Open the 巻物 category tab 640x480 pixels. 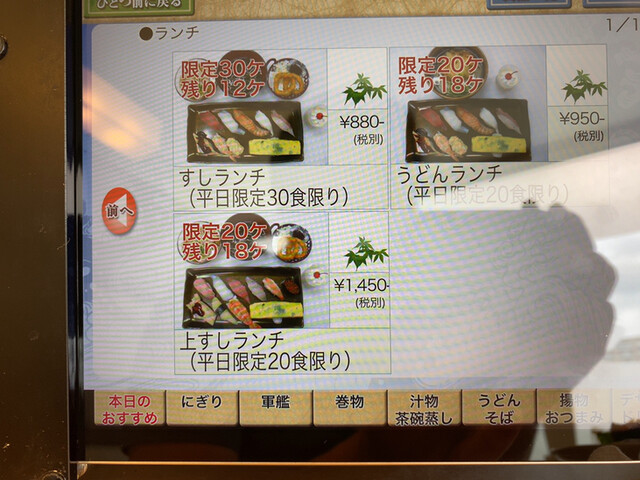[349, 408]
